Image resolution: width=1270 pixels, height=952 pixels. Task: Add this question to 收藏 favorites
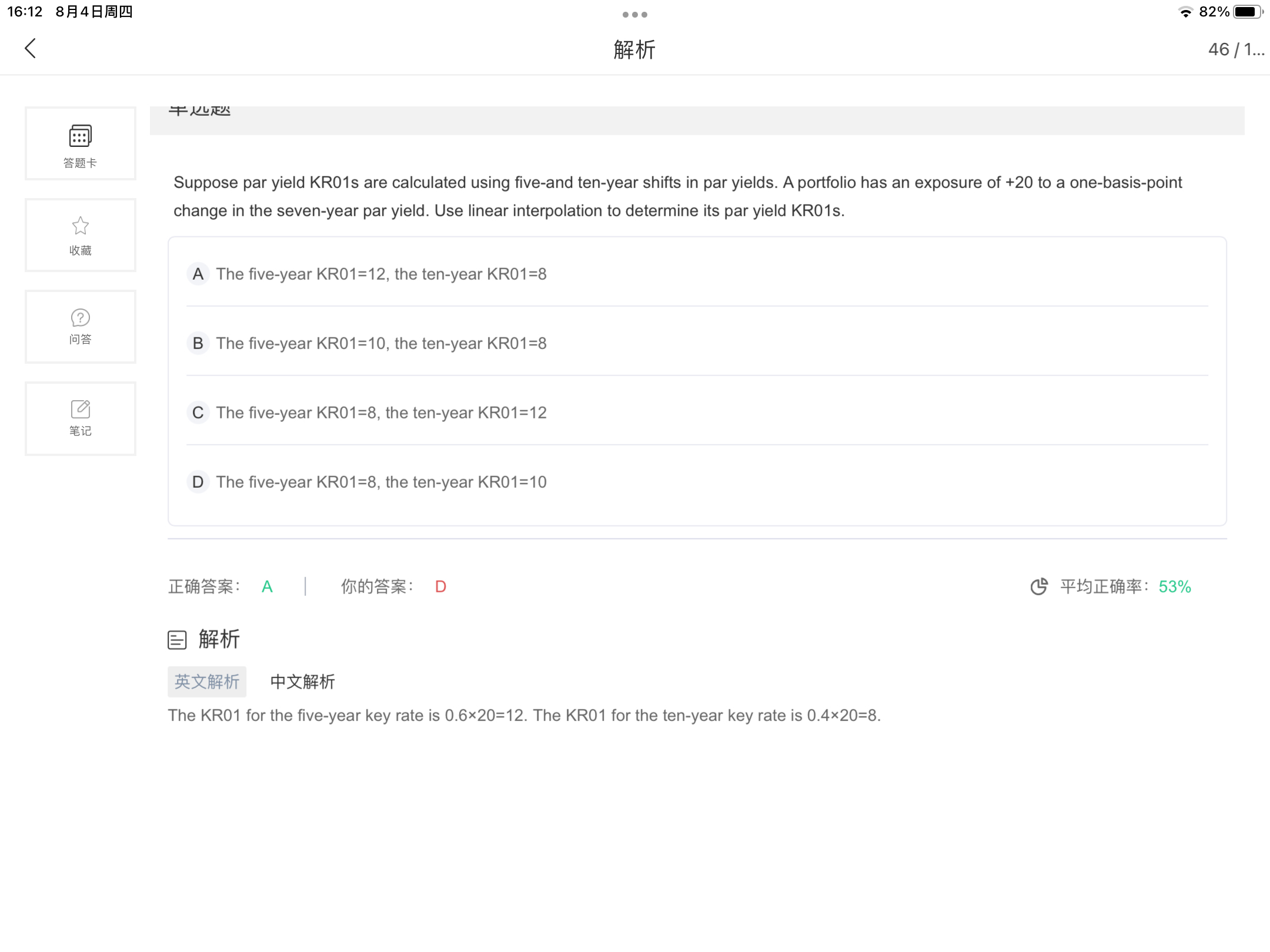(x=81, y=235)
